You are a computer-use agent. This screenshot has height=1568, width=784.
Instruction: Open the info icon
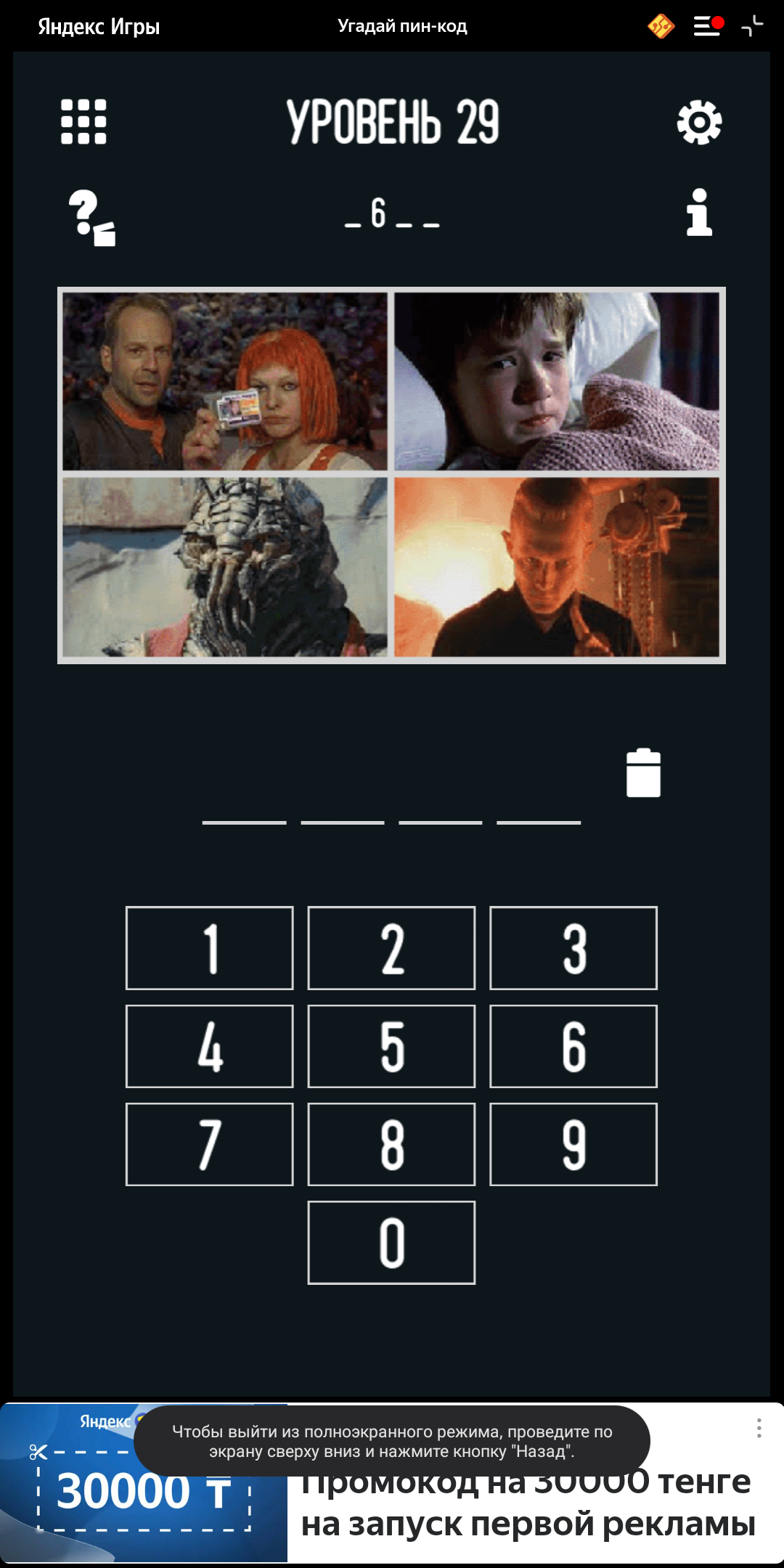coord(699,213)
